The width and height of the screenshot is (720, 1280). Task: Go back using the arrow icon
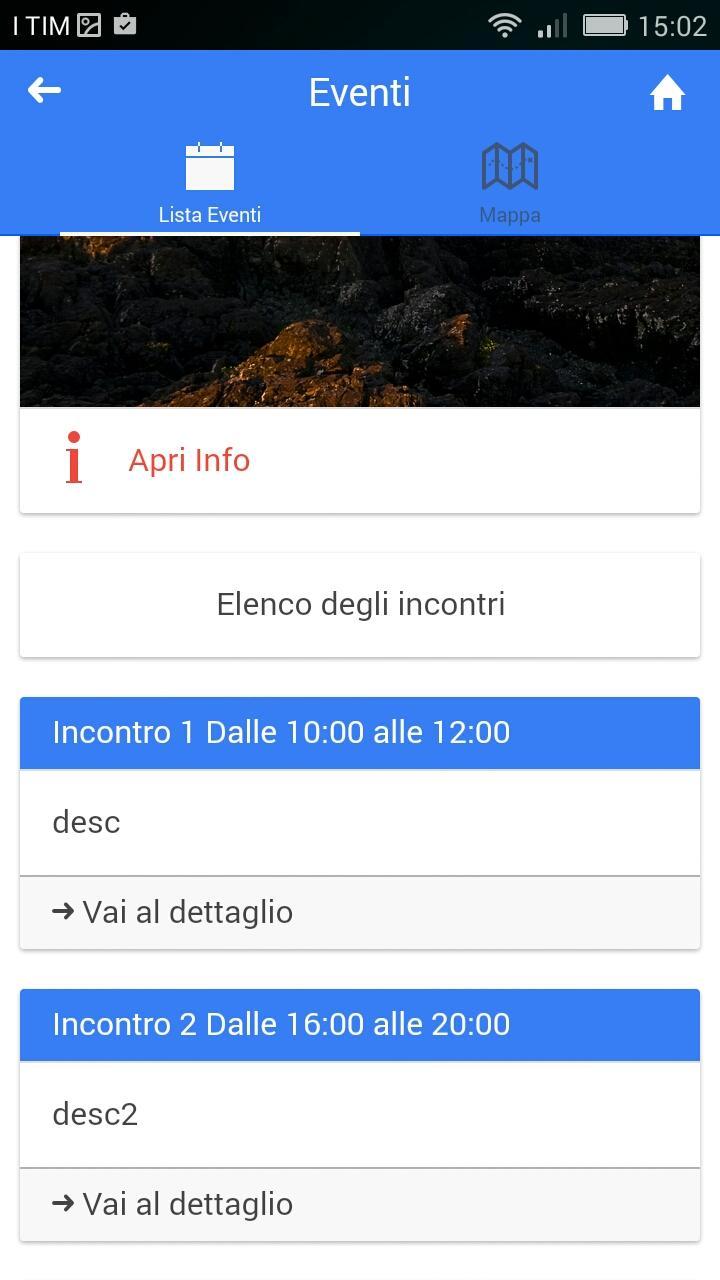(44, 91)
